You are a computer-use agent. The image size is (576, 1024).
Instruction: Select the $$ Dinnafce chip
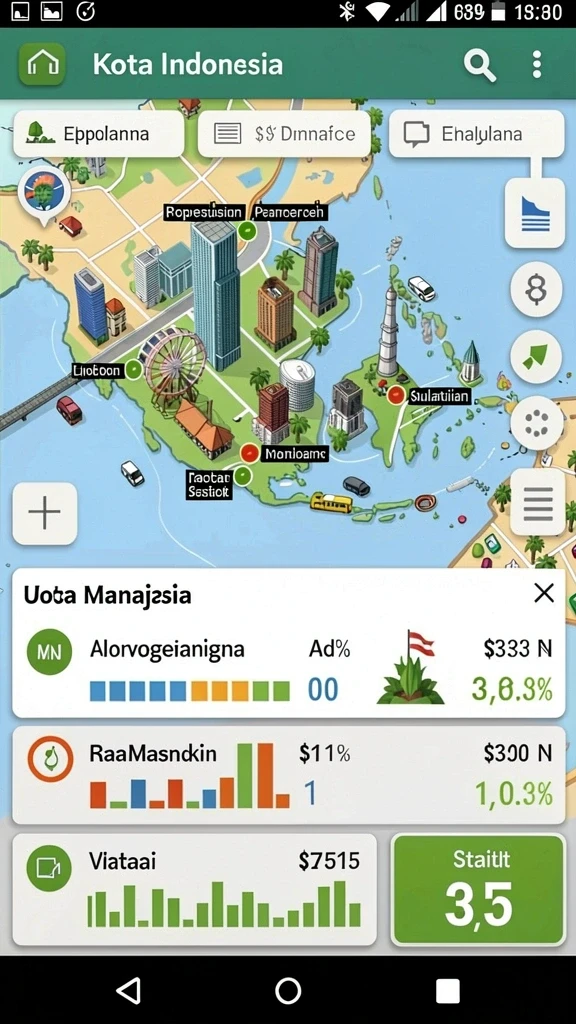284,134
